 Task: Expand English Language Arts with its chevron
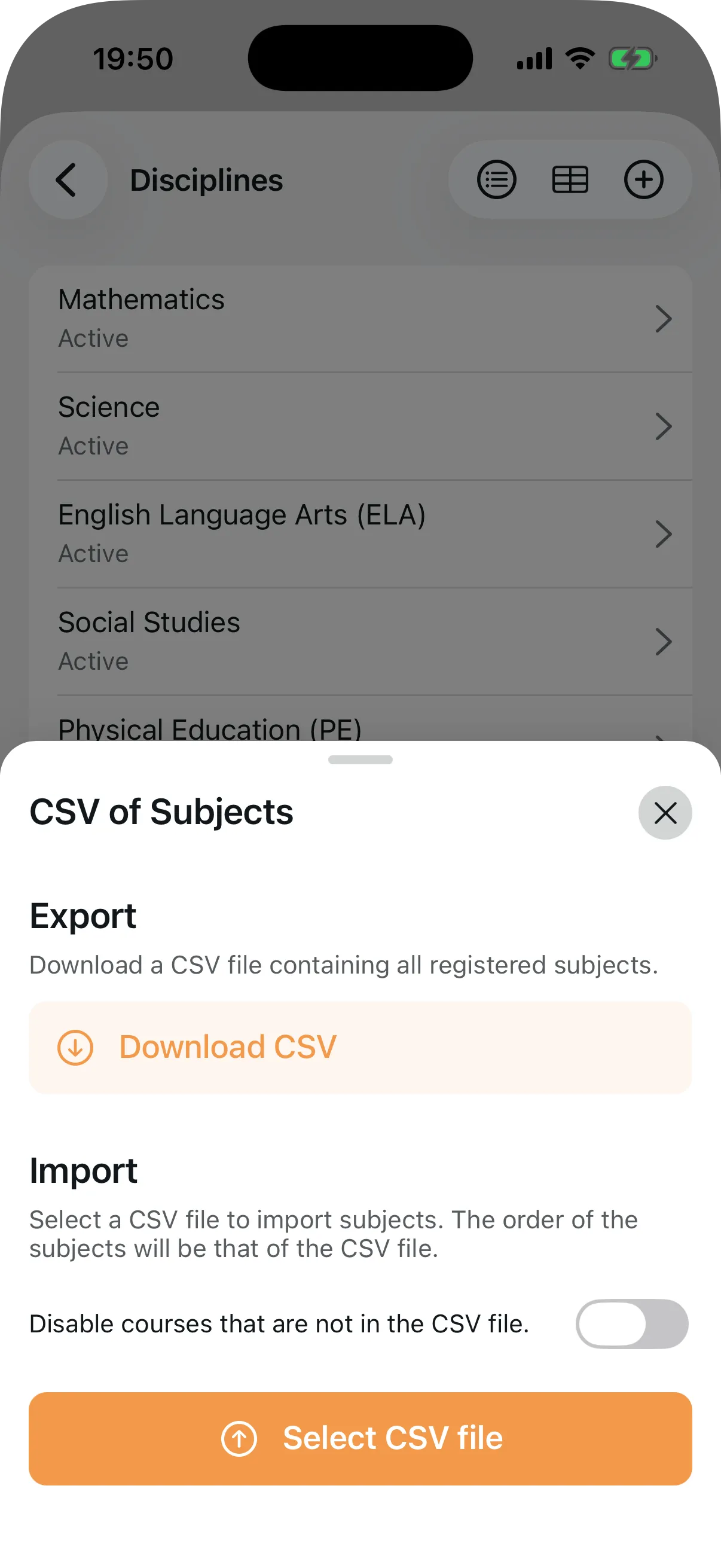pyautogui.click(x=663, y=534)
